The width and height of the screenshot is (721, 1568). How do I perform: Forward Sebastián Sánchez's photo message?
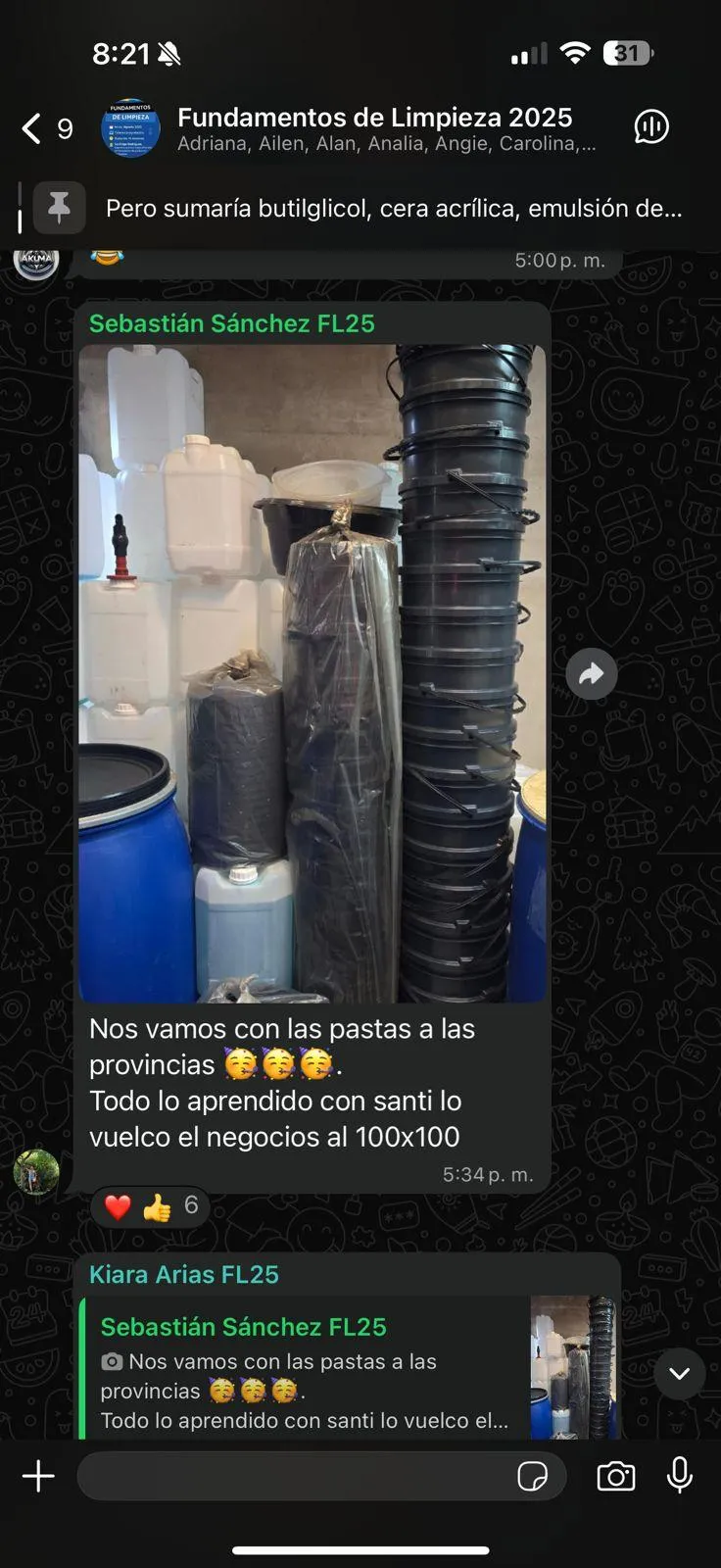tap(591, 673)
